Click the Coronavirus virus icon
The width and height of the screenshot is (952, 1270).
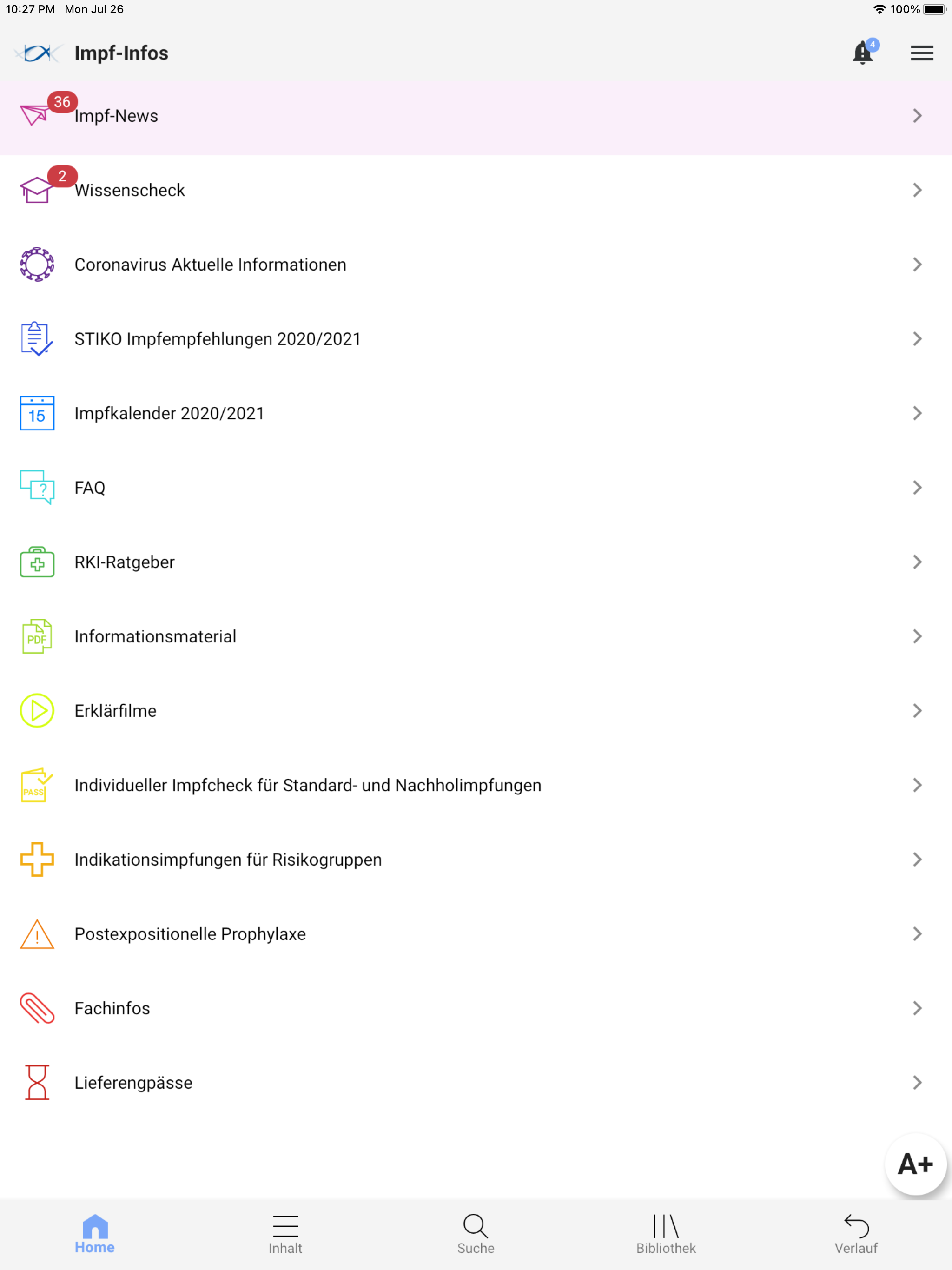point(36,264)
